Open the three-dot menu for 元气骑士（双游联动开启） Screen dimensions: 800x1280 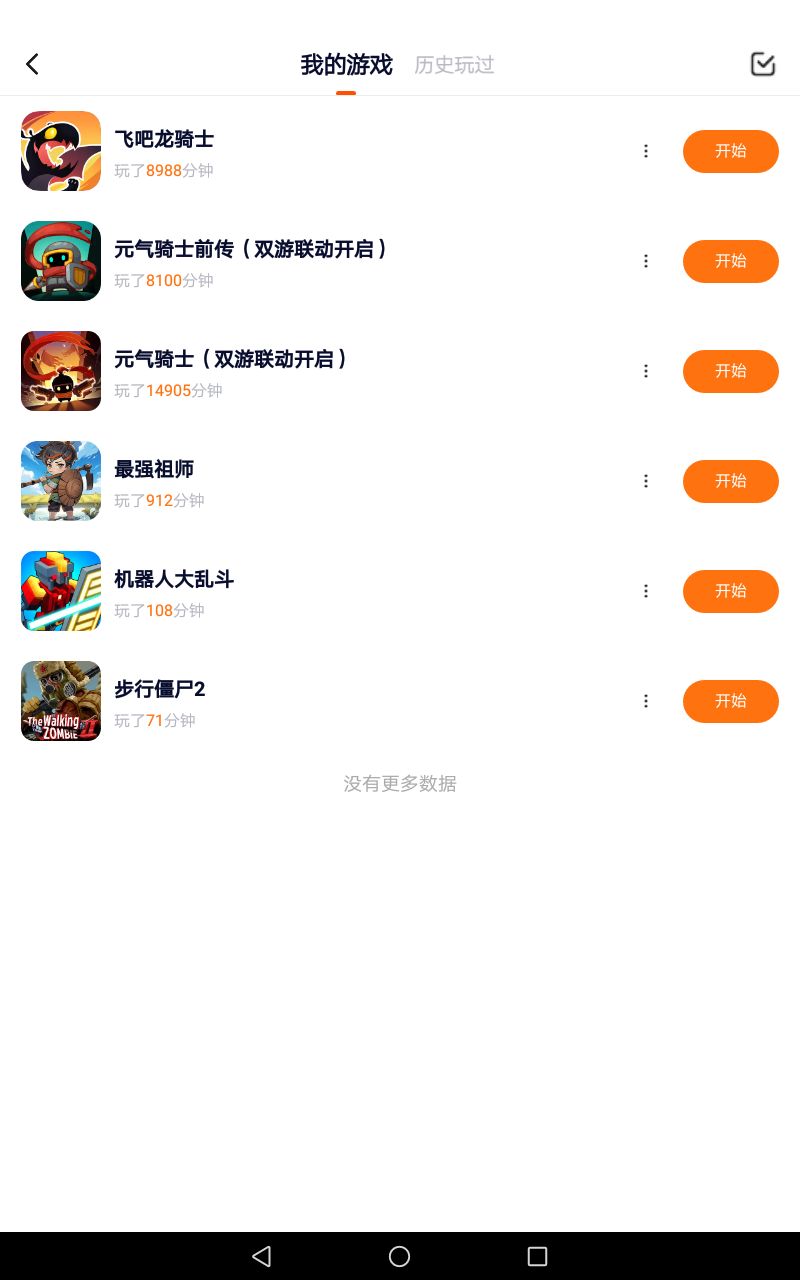coord(646,371)
